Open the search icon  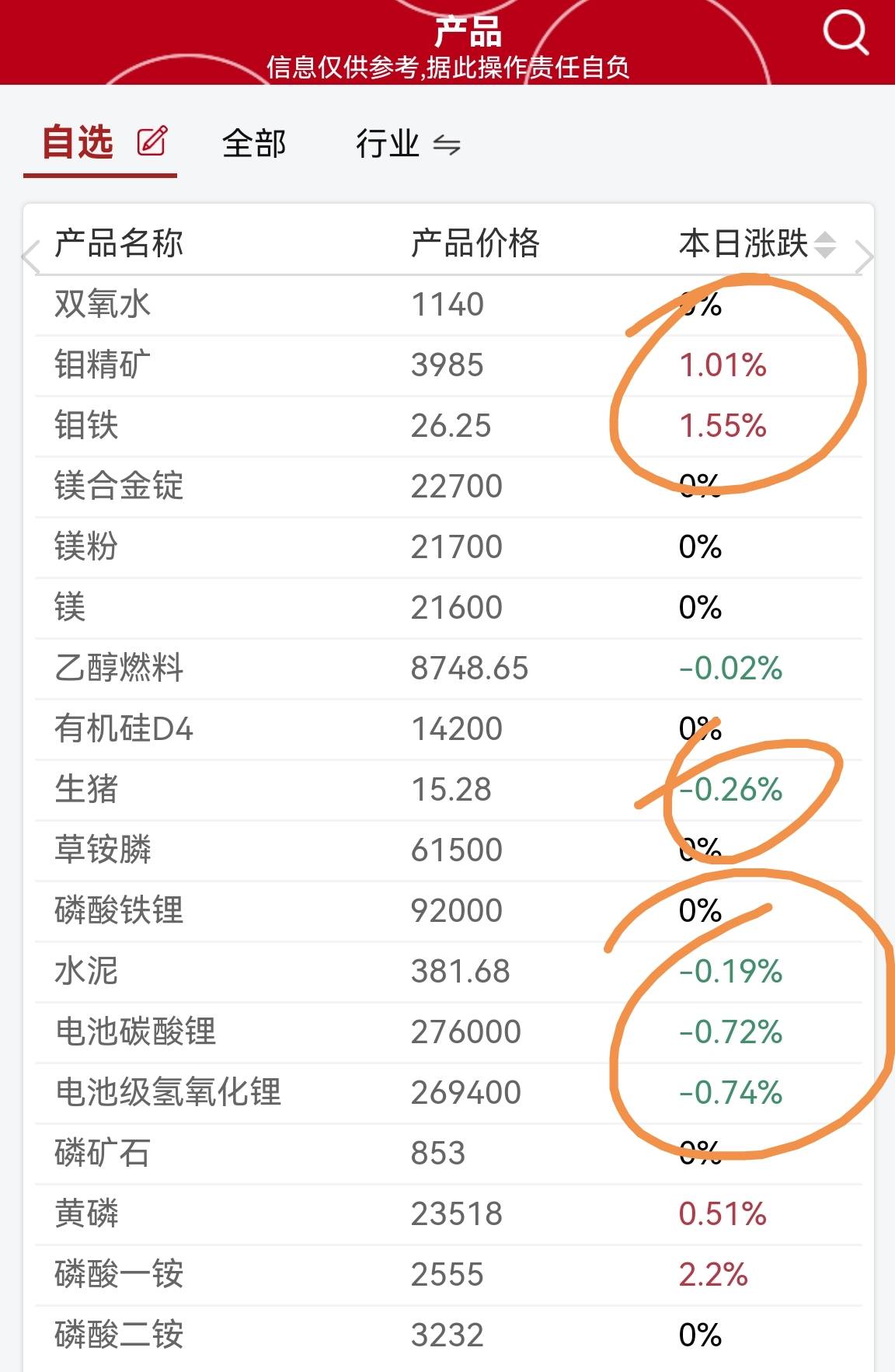click(845, 33)
